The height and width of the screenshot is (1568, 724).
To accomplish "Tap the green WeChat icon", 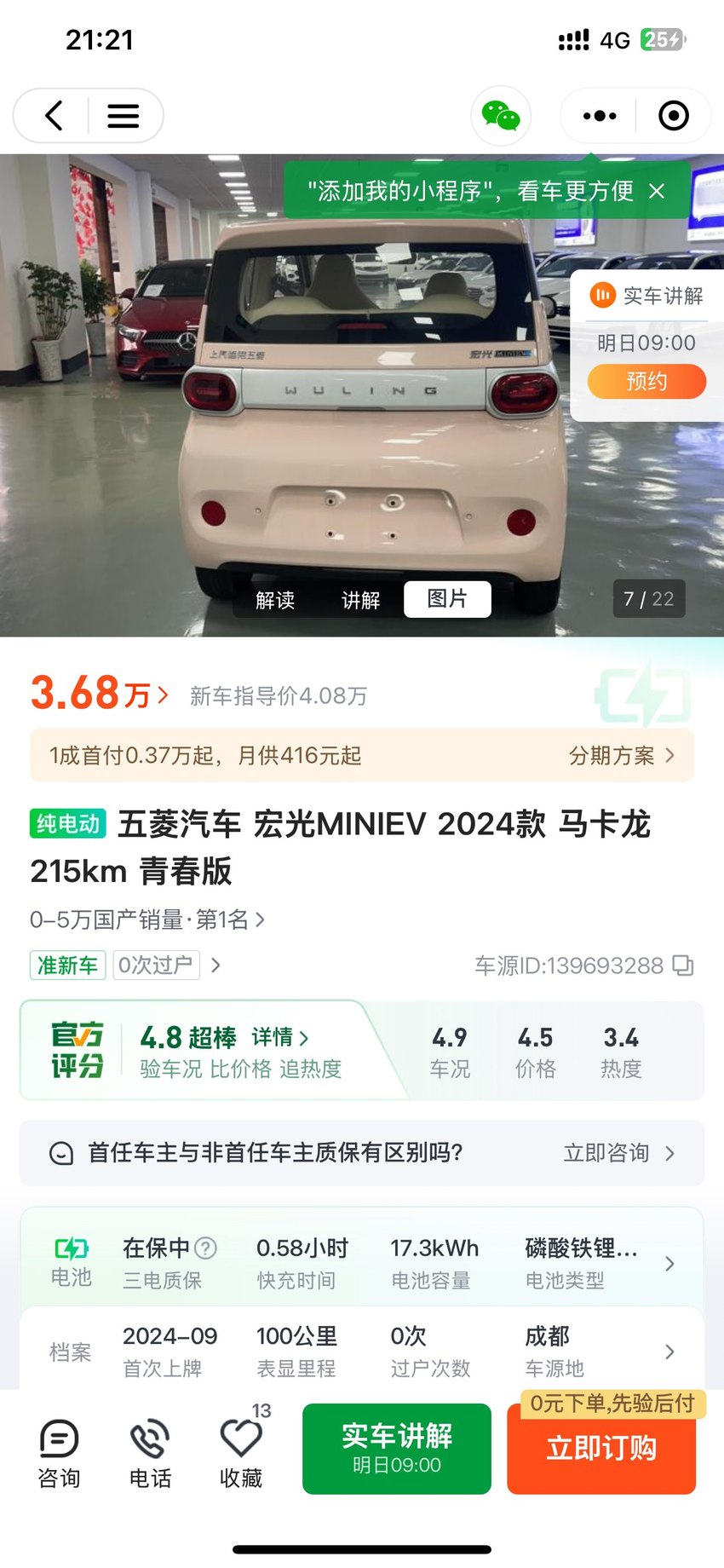I will 501,116.
